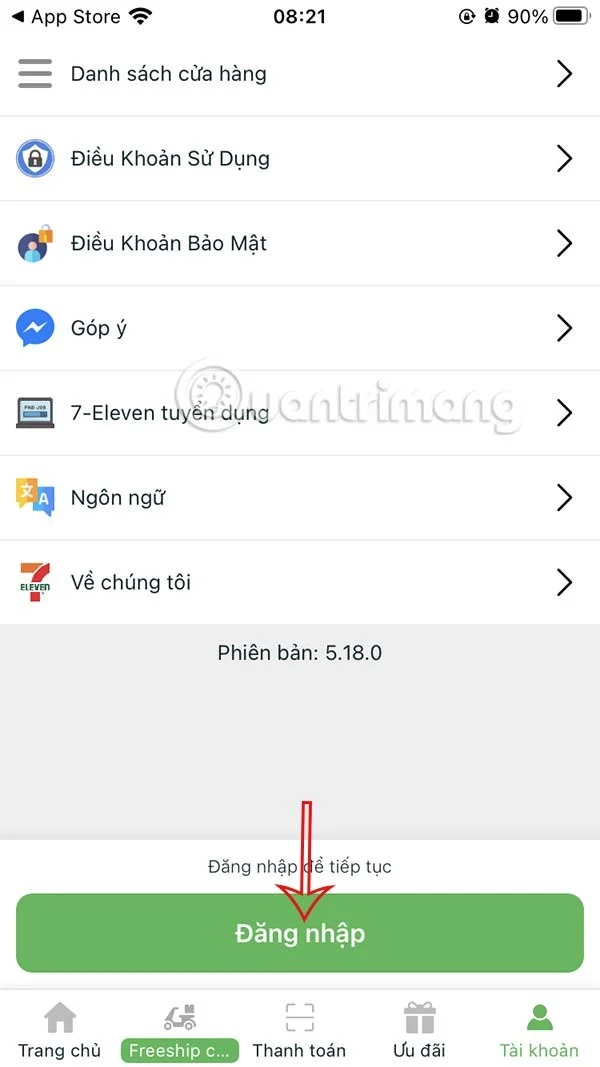The height and width of the screenshot is (1067, 600).
Task: Go to the Thanh toán tab
Action: tap(299, 1030)
